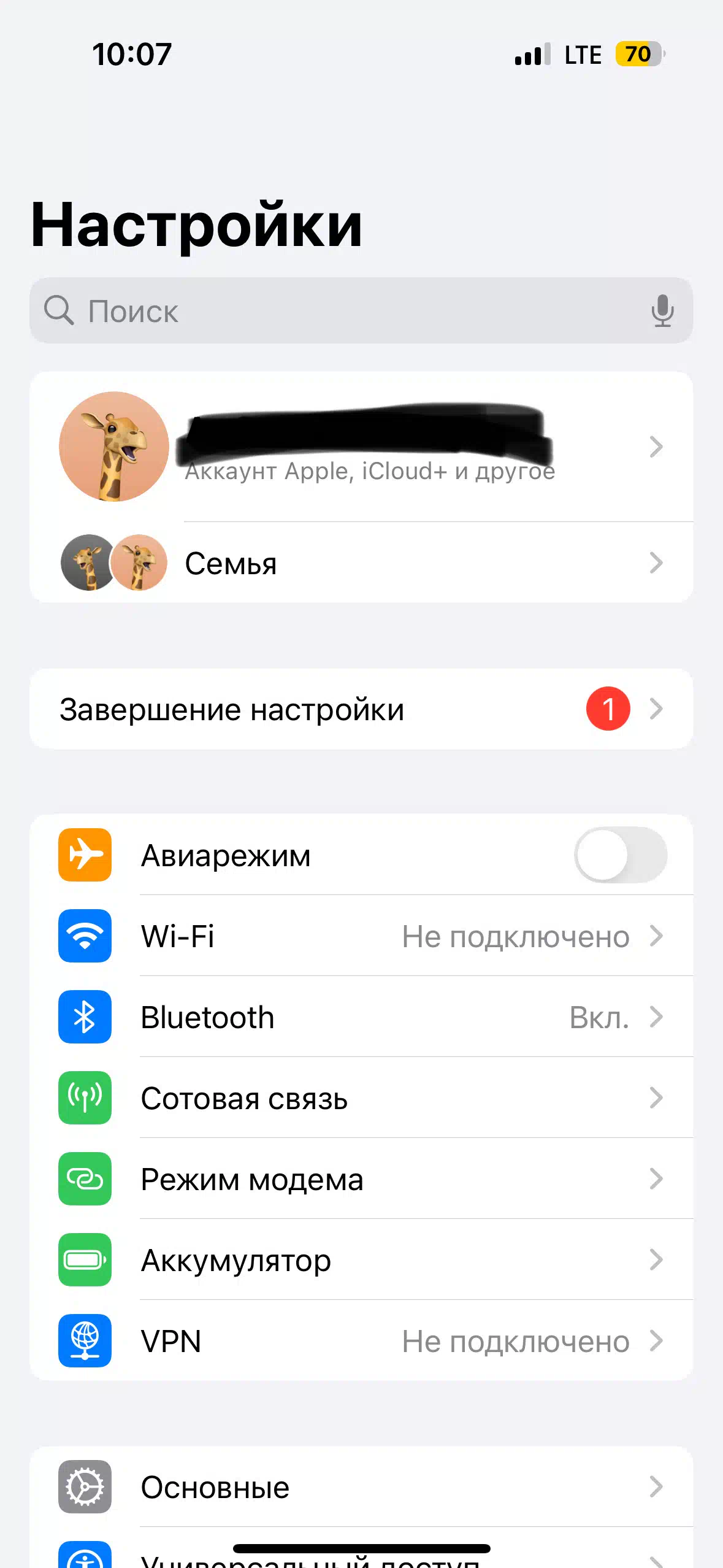Open Основные general settings
This screenshot has width=723, height=1568.
pyautogui.click(x=361, y=1486)
